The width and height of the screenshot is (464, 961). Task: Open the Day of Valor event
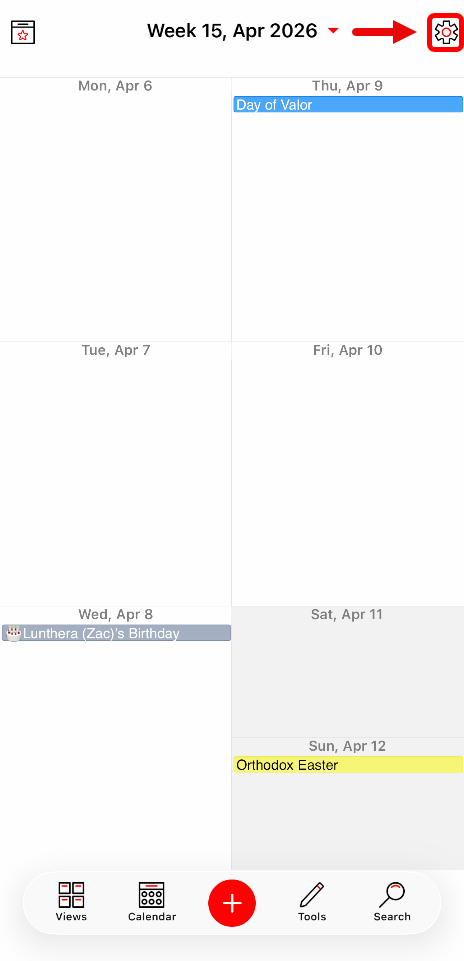(348, 105)
